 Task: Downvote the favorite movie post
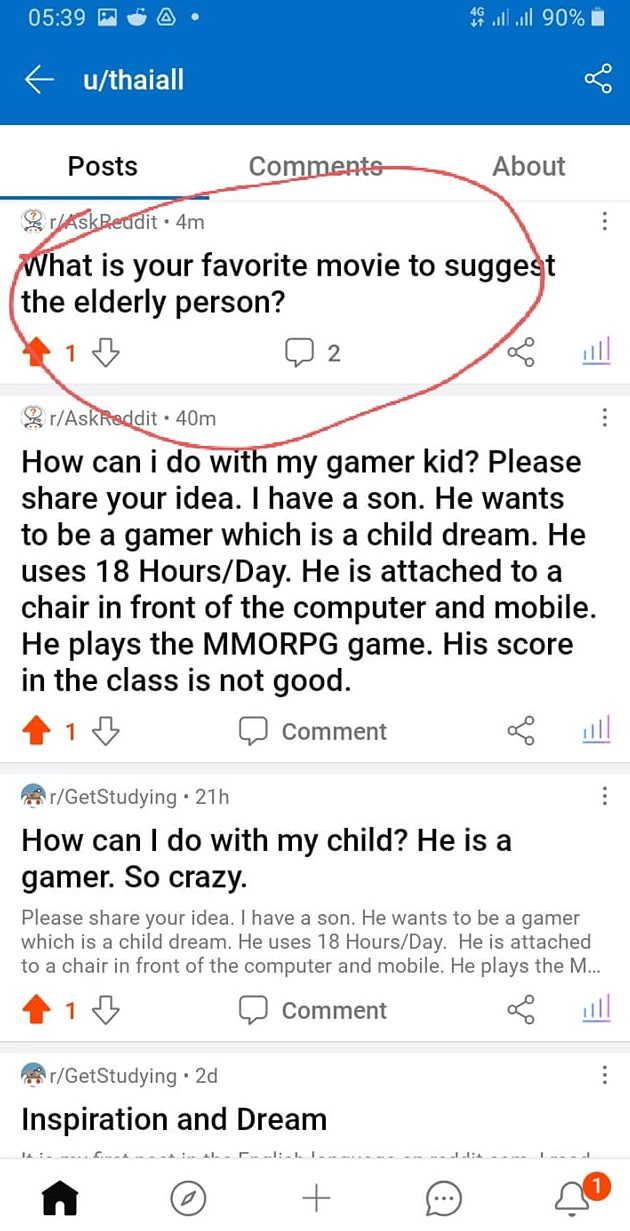click(105, 352)
